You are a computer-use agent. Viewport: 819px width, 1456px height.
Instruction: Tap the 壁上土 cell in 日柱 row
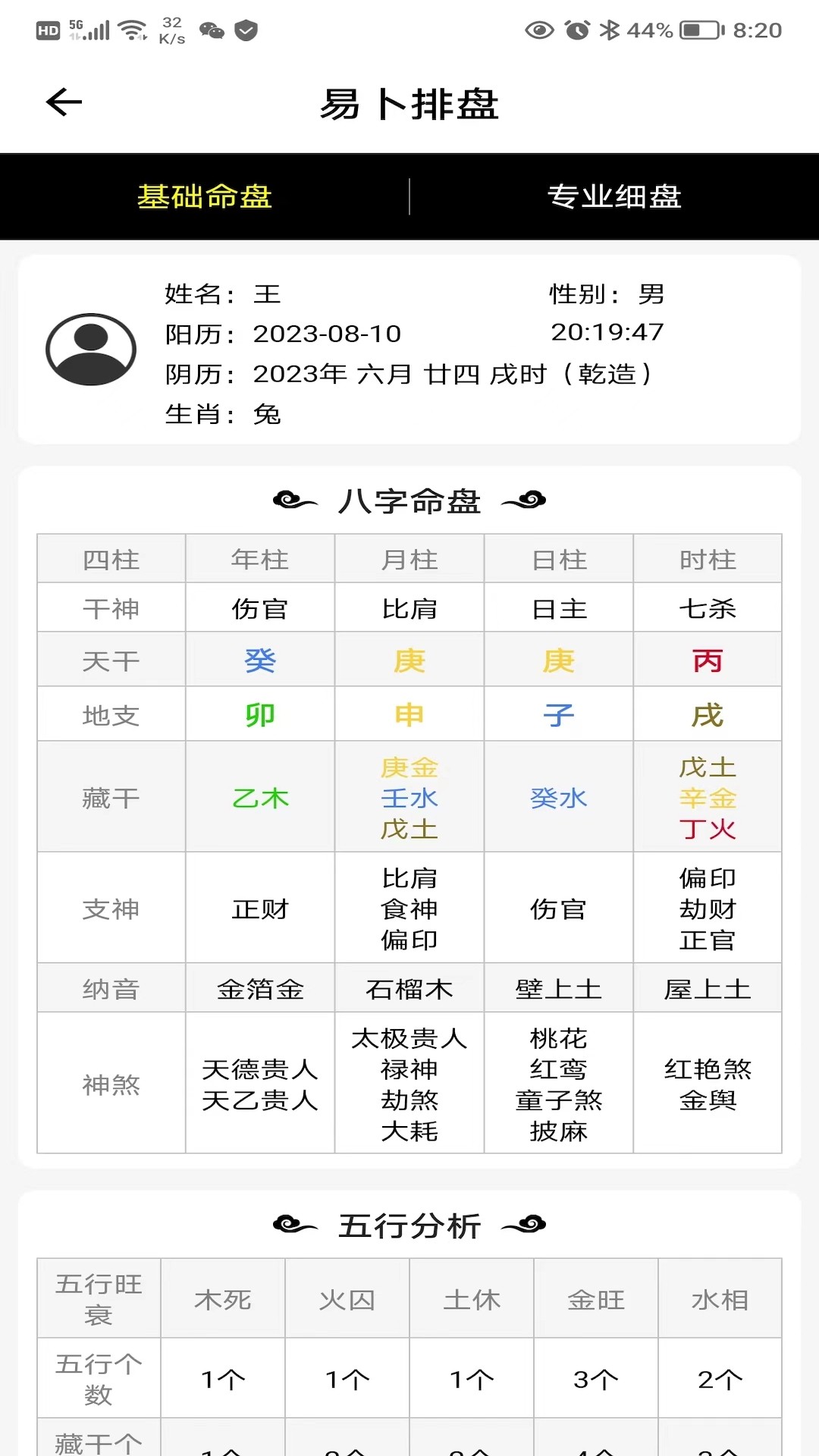(x=558, y=987)
